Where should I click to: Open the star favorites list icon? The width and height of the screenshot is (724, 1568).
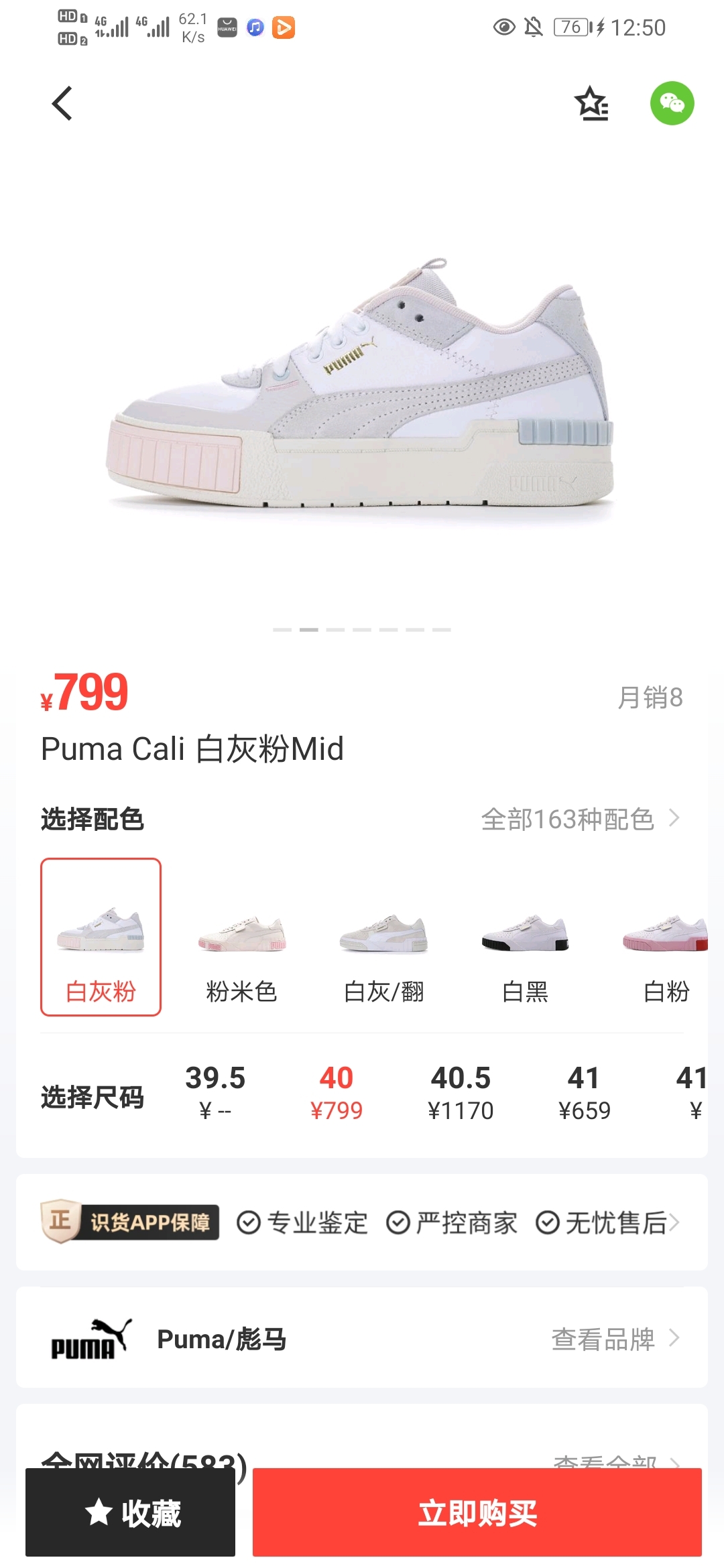[x=592, y=104]
